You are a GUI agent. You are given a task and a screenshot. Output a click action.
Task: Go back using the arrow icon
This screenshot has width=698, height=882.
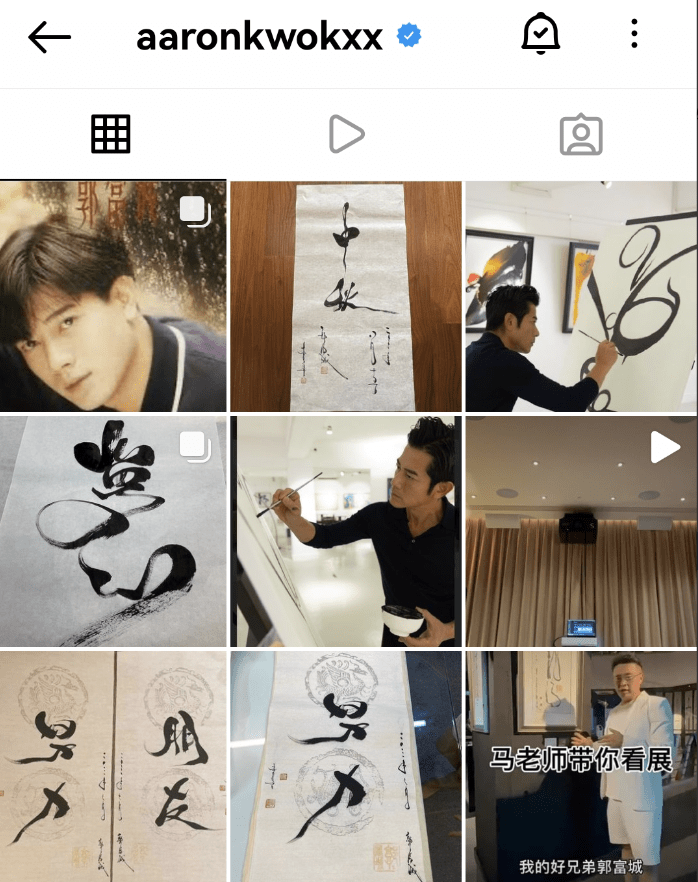[x=49, y=38]
